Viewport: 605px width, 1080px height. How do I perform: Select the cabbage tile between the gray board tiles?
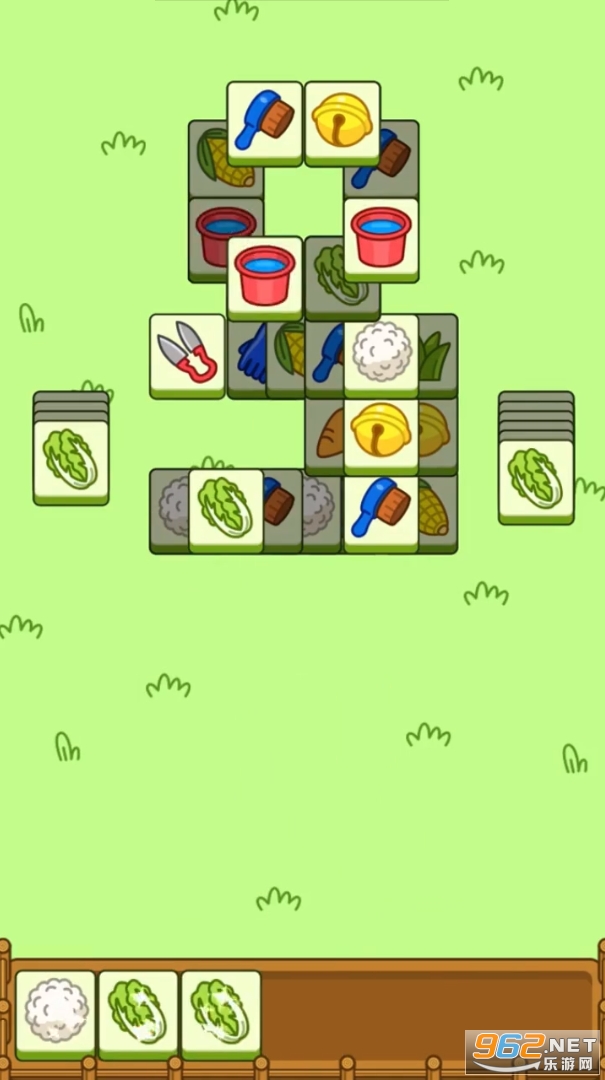click(x=226, y=508)
